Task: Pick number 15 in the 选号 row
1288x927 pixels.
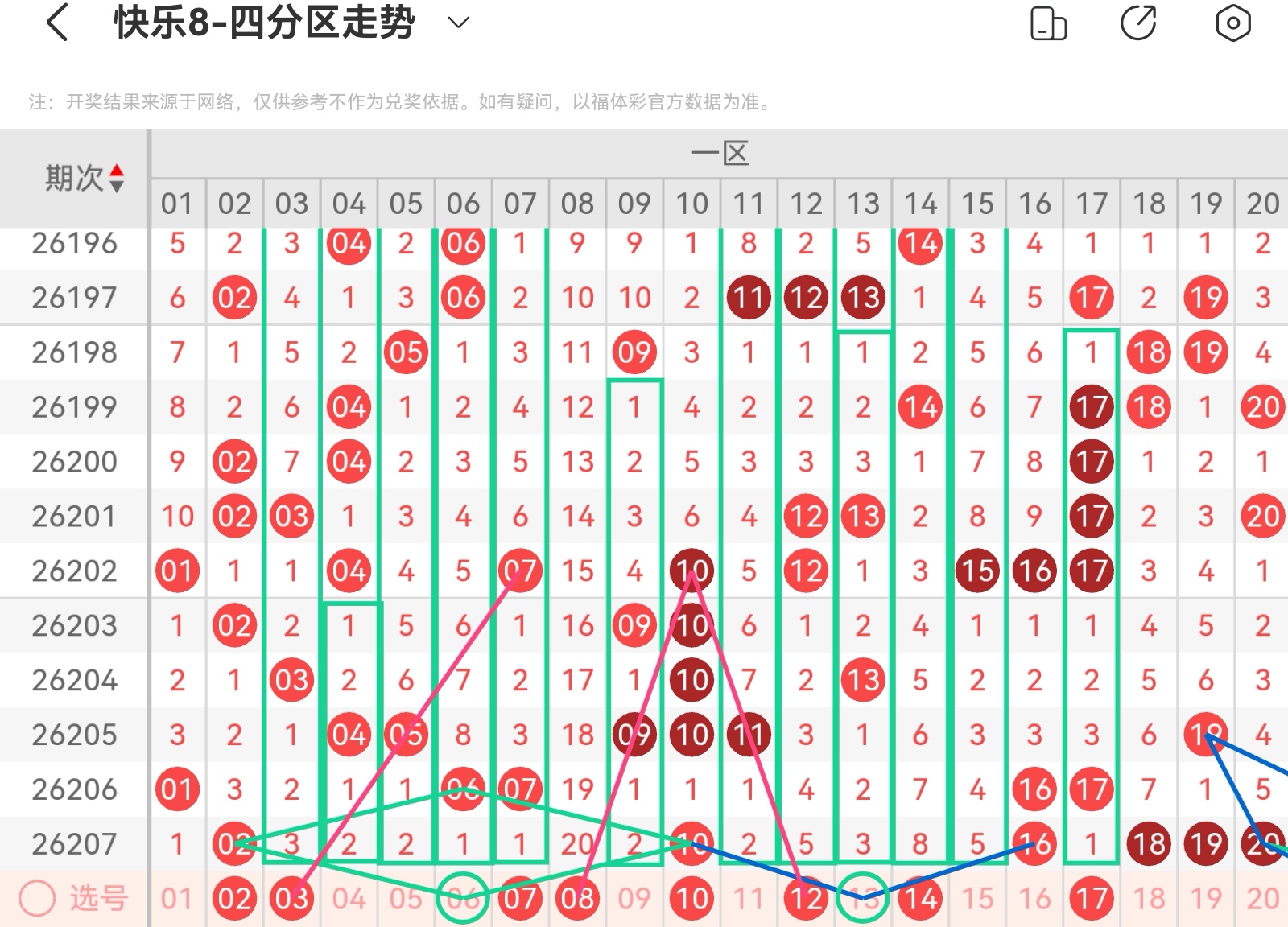Action: pos(977,899)
